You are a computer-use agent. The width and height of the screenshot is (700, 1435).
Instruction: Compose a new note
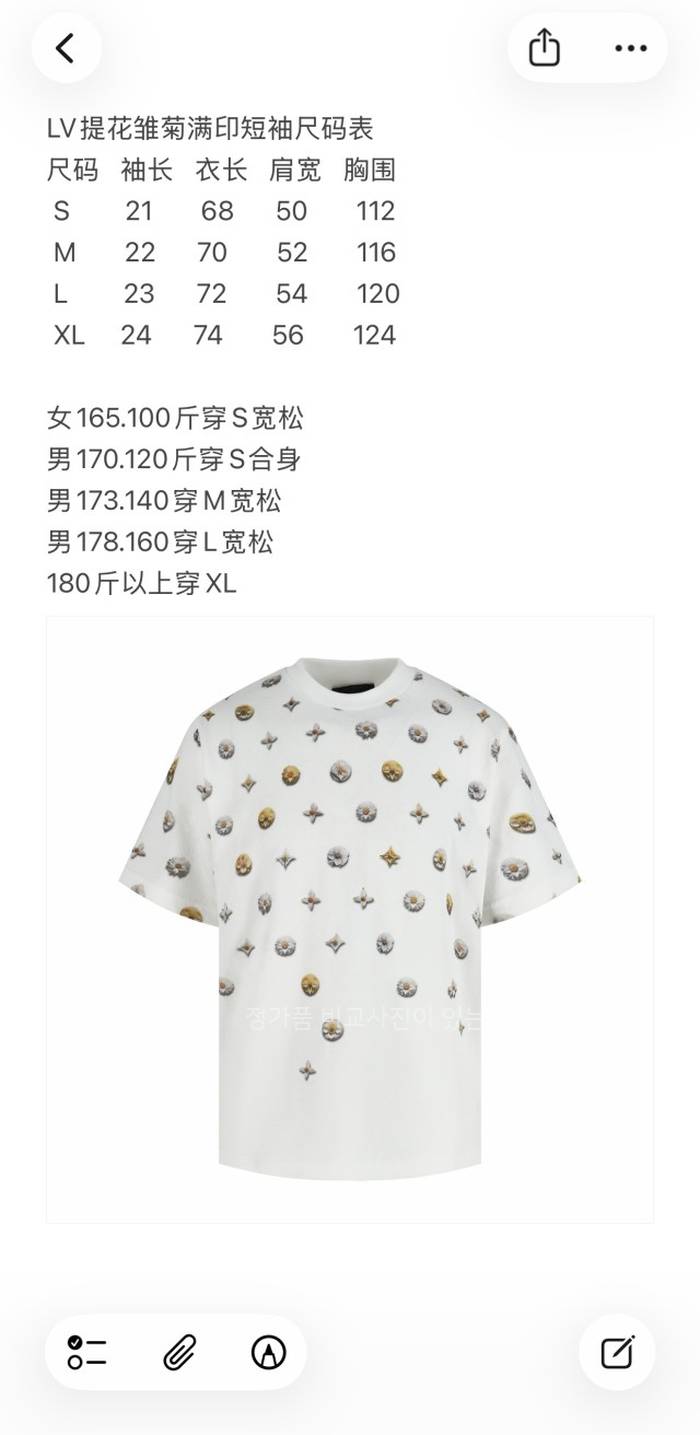click(617, 1352)
